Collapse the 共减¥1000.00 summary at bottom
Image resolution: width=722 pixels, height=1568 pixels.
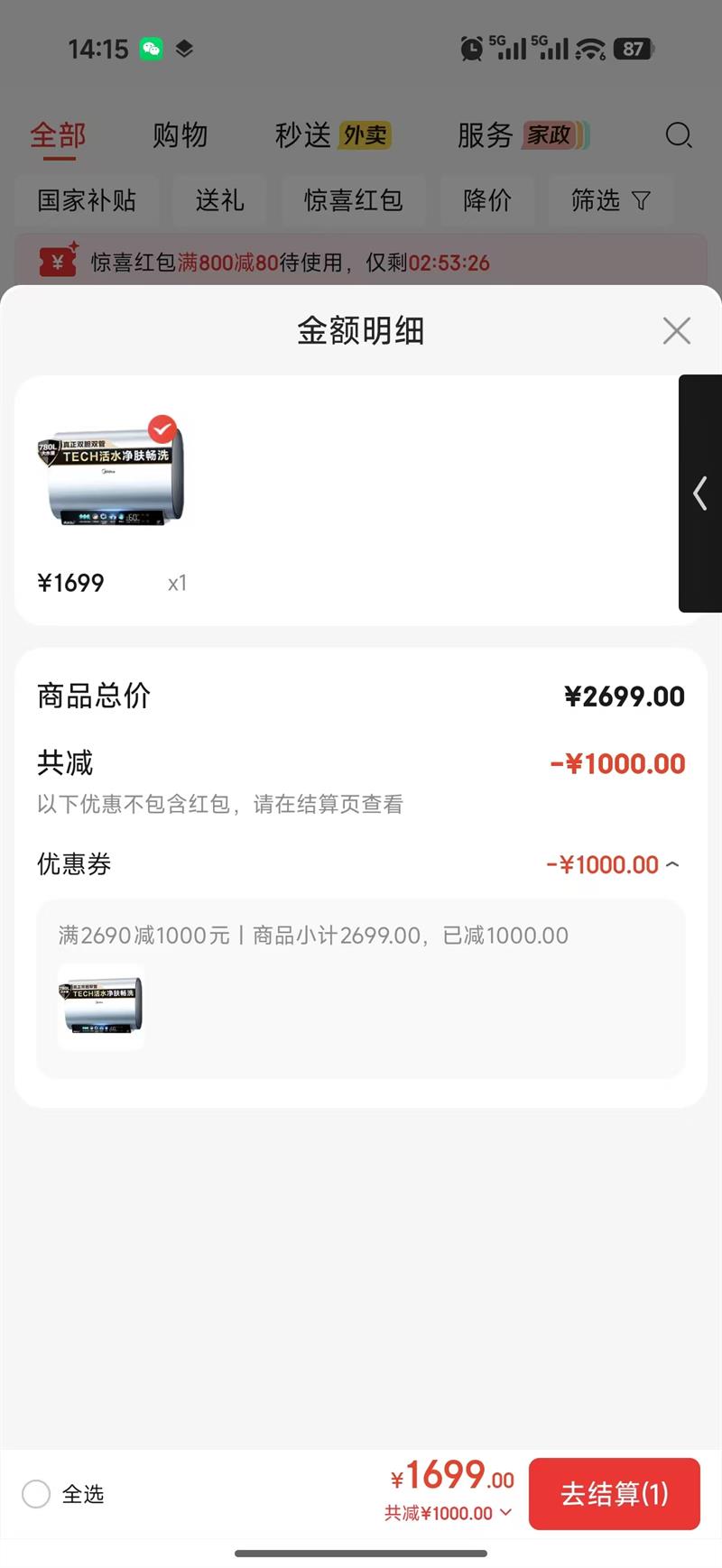505,1513
